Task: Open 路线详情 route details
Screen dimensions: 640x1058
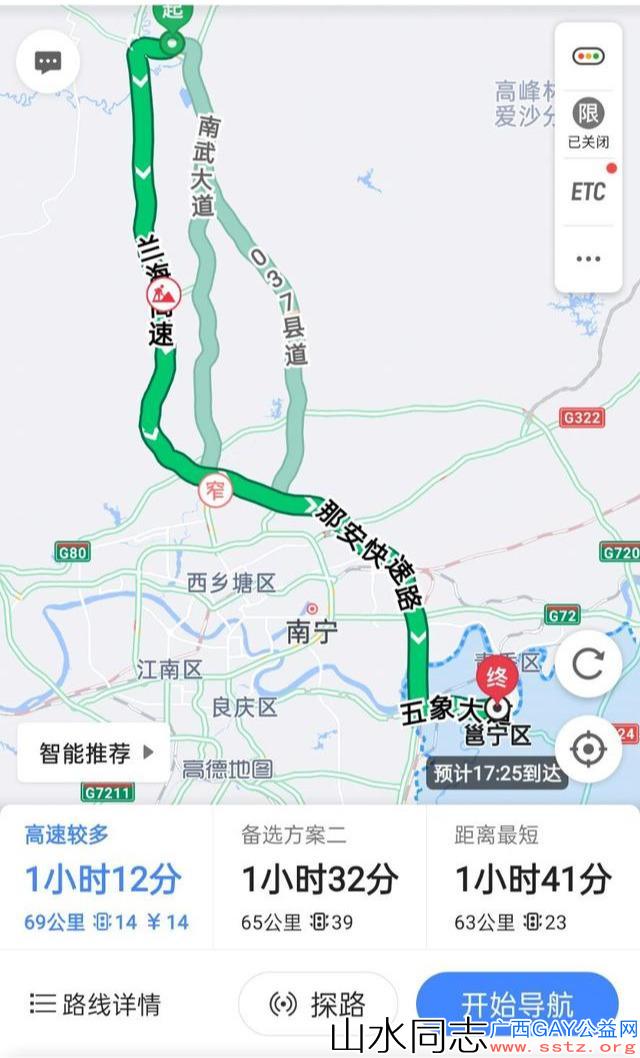Action: point(95,1004)
